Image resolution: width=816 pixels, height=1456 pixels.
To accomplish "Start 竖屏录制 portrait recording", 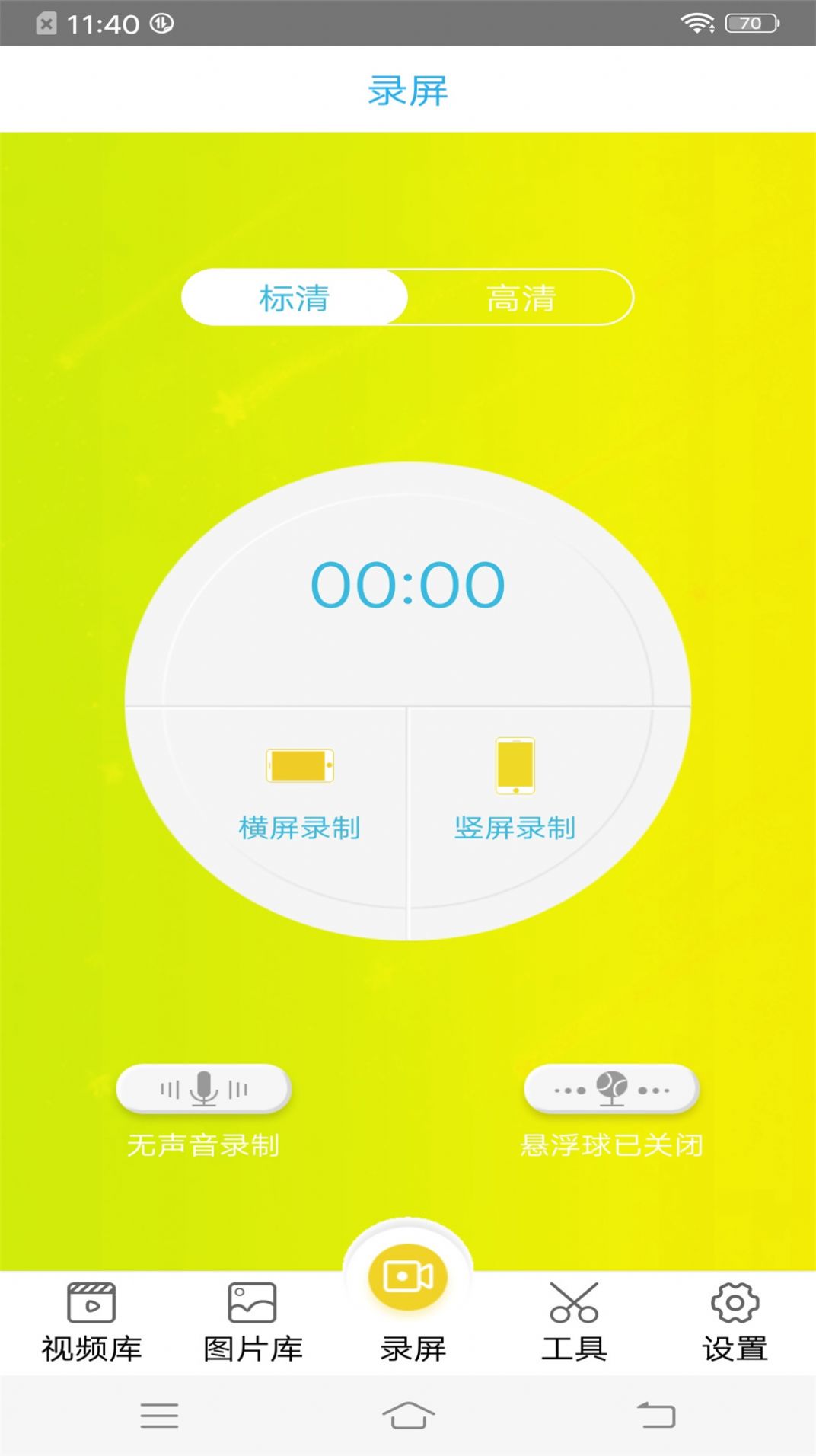I will point(515,792).
